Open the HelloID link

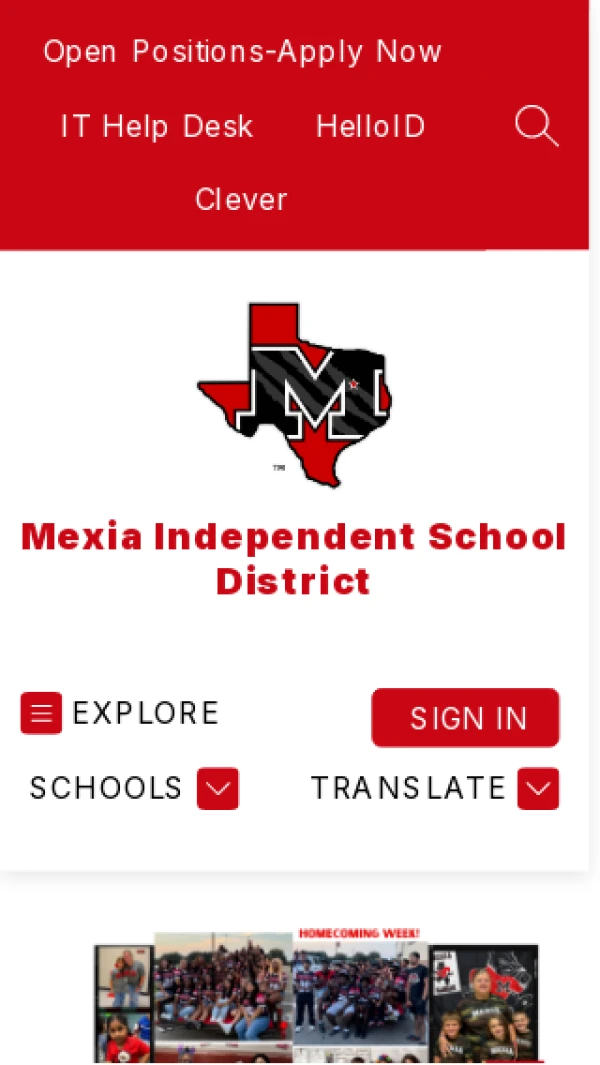coord(371,127)
